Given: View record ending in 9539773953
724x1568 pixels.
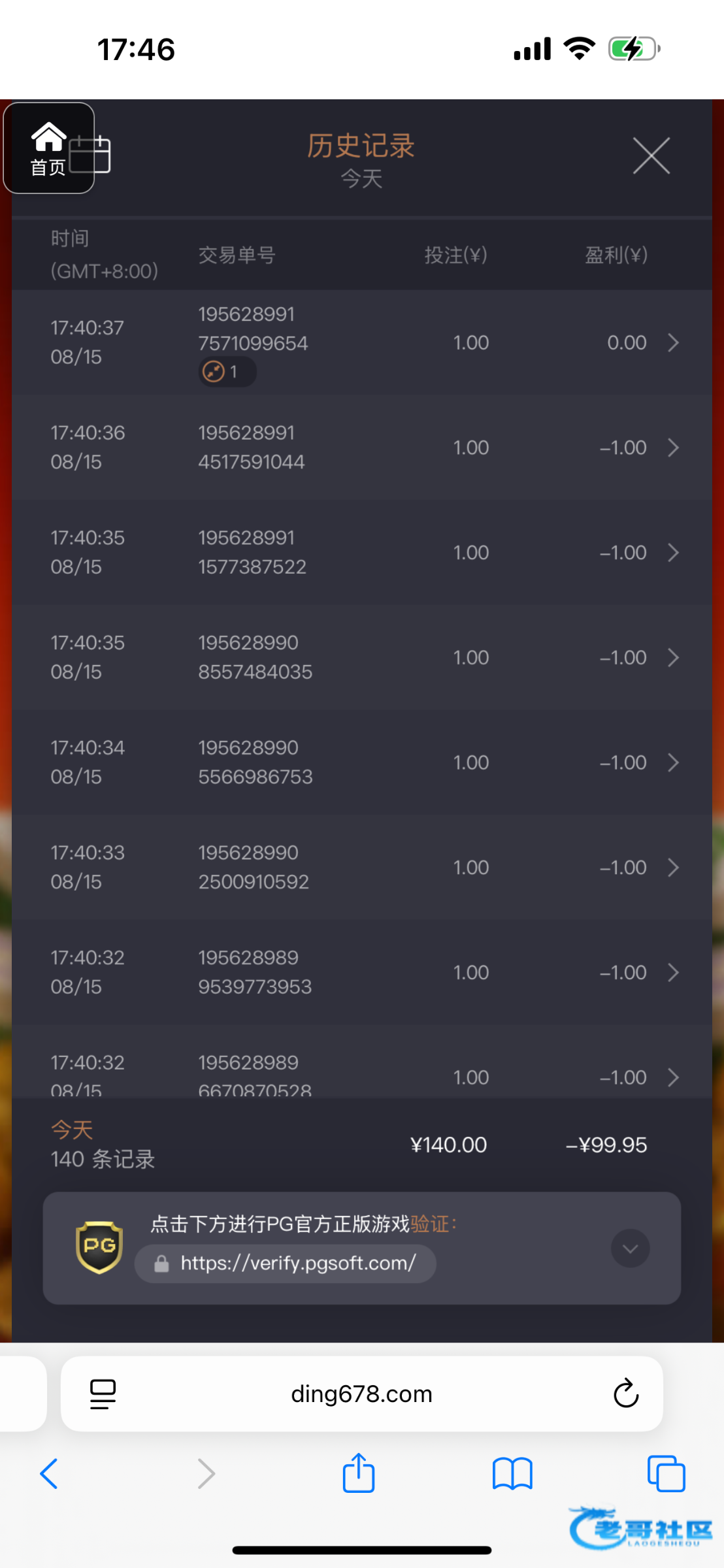Looking at the screenshot, I should [x=361, y=972].
